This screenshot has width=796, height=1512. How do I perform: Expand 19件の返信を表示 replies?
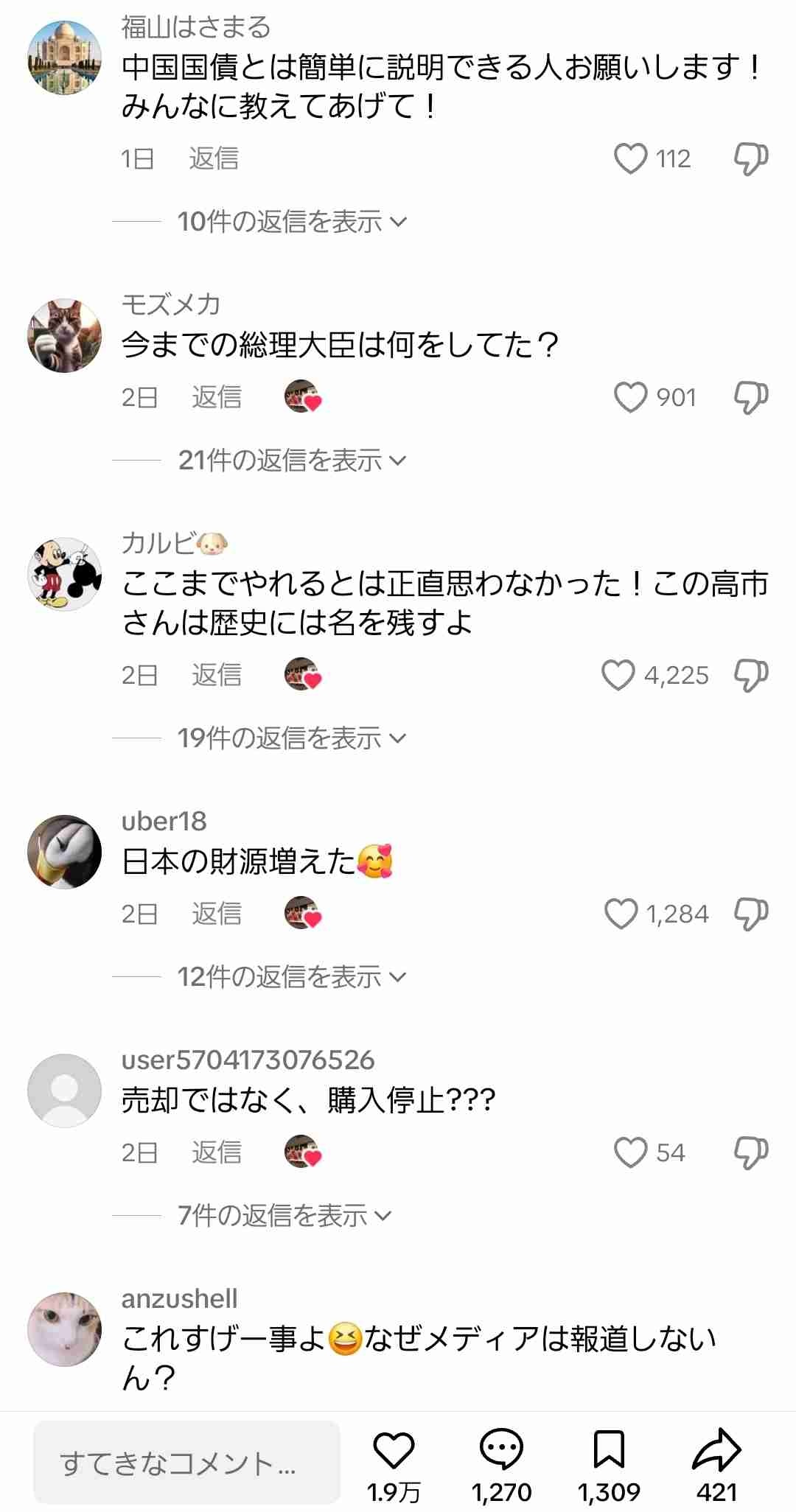click(292, 738)
